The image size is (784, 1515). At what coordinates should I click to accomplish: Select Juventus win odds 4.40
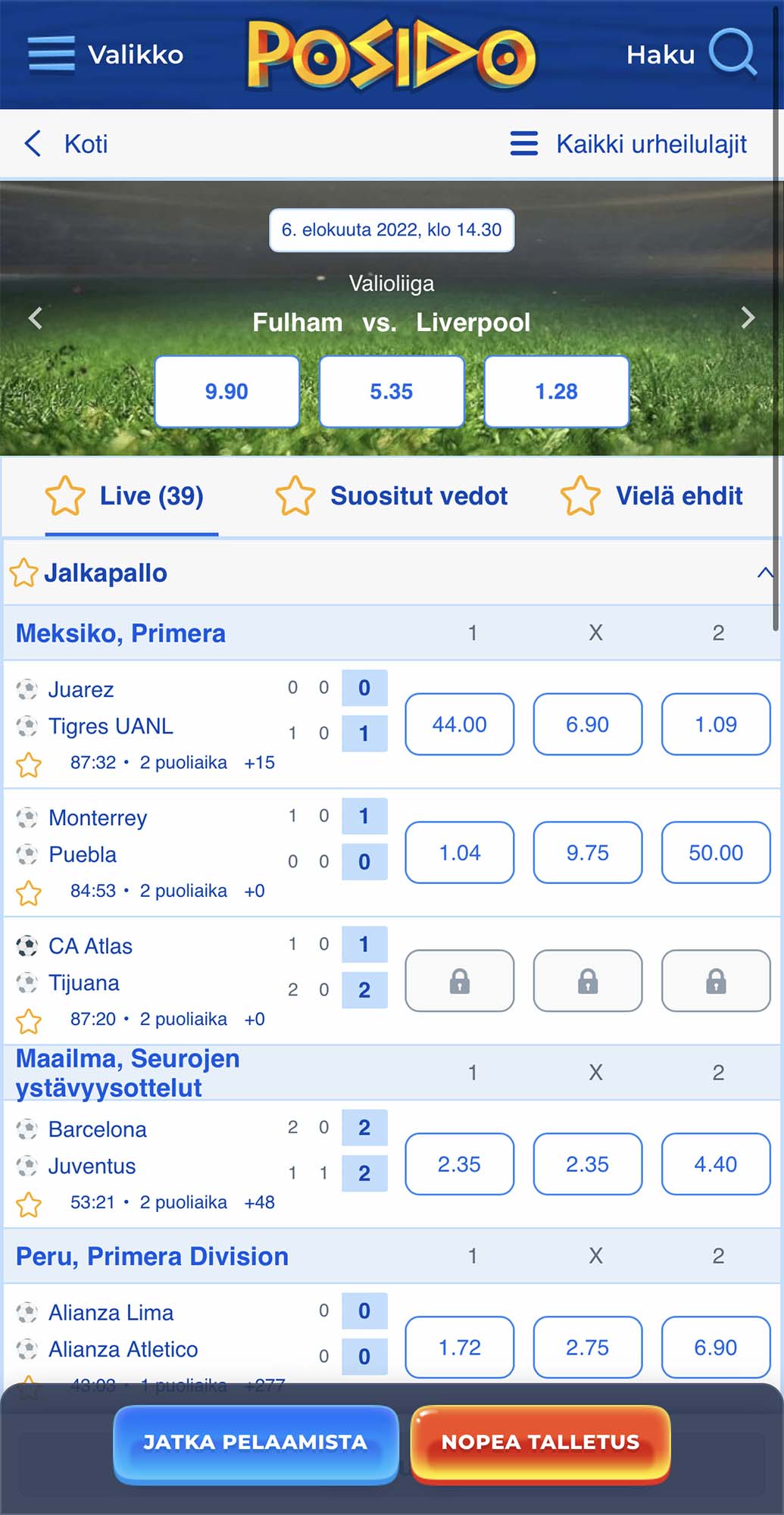point(715,1164)
